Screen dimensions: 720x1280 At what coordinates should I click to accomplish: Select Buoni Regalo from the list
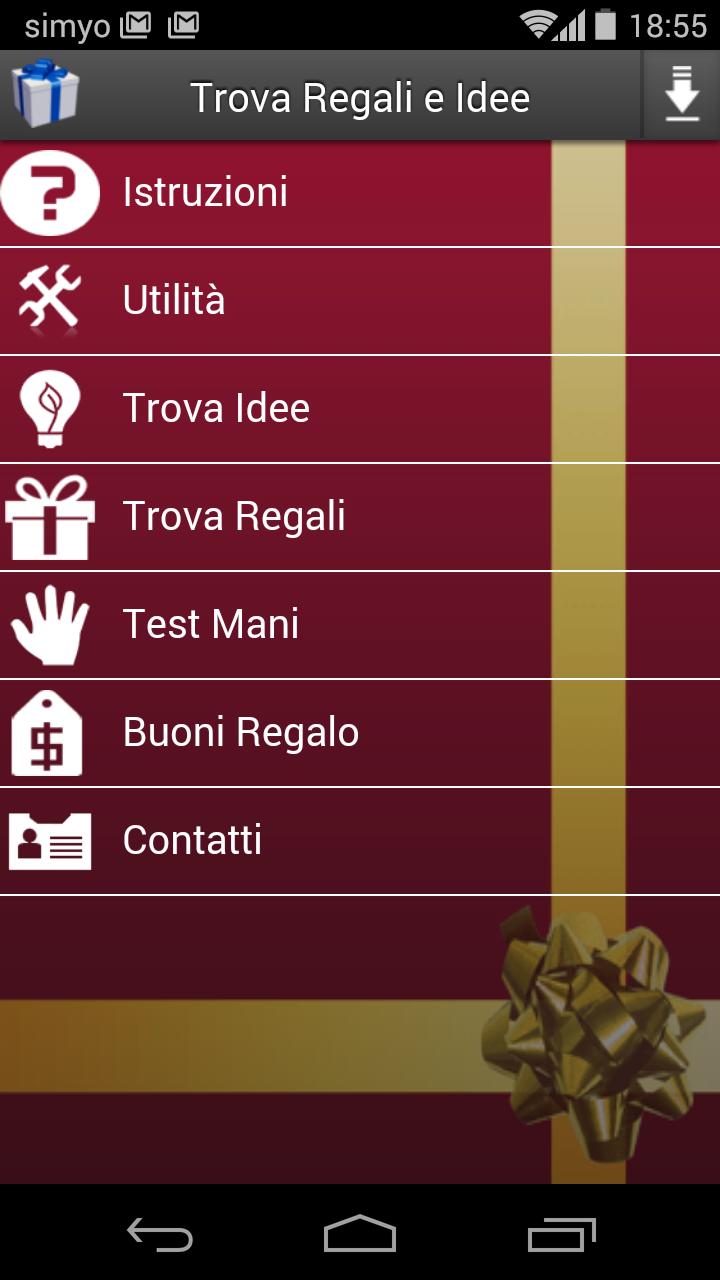(300, 731)
